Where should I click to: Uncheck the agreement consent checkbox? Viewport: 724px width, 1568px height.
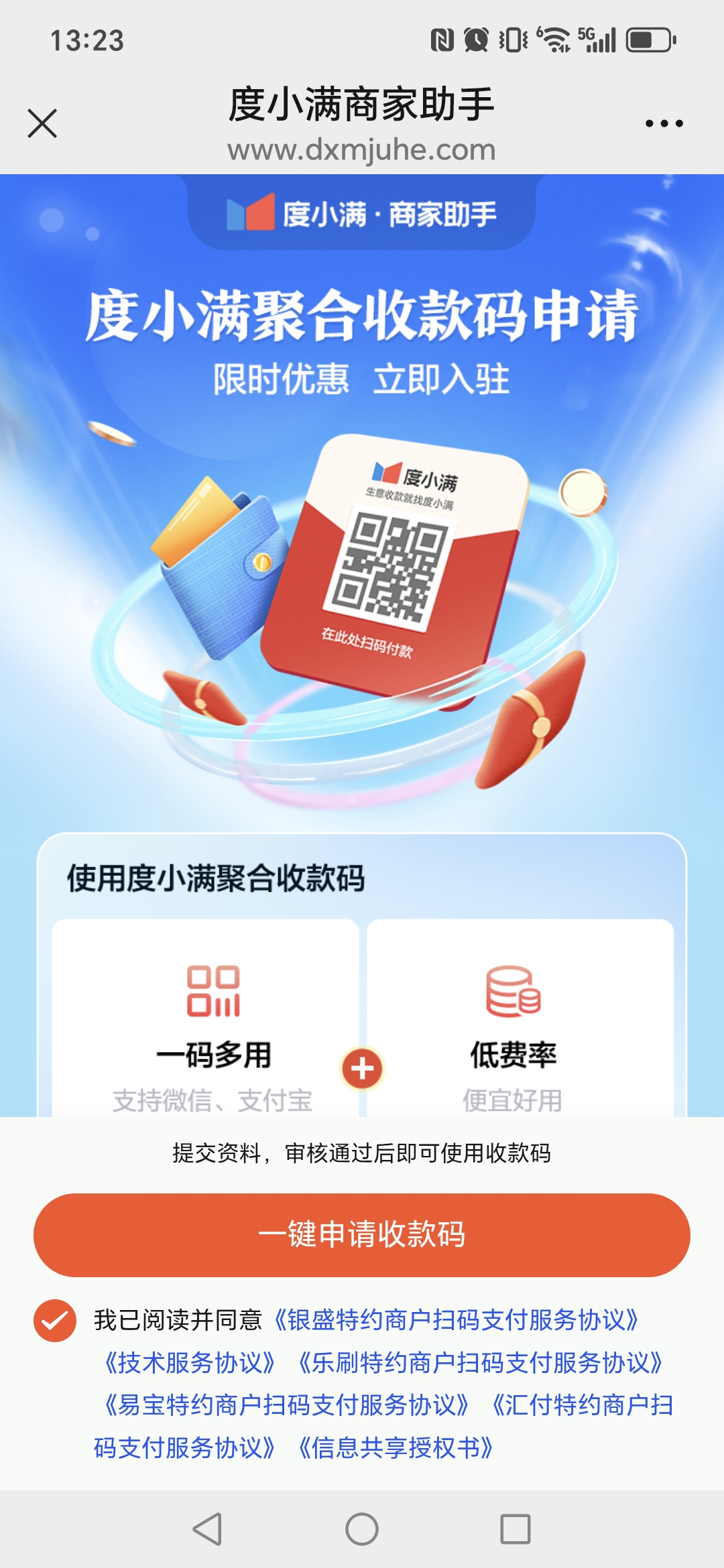coord(55,1320)
